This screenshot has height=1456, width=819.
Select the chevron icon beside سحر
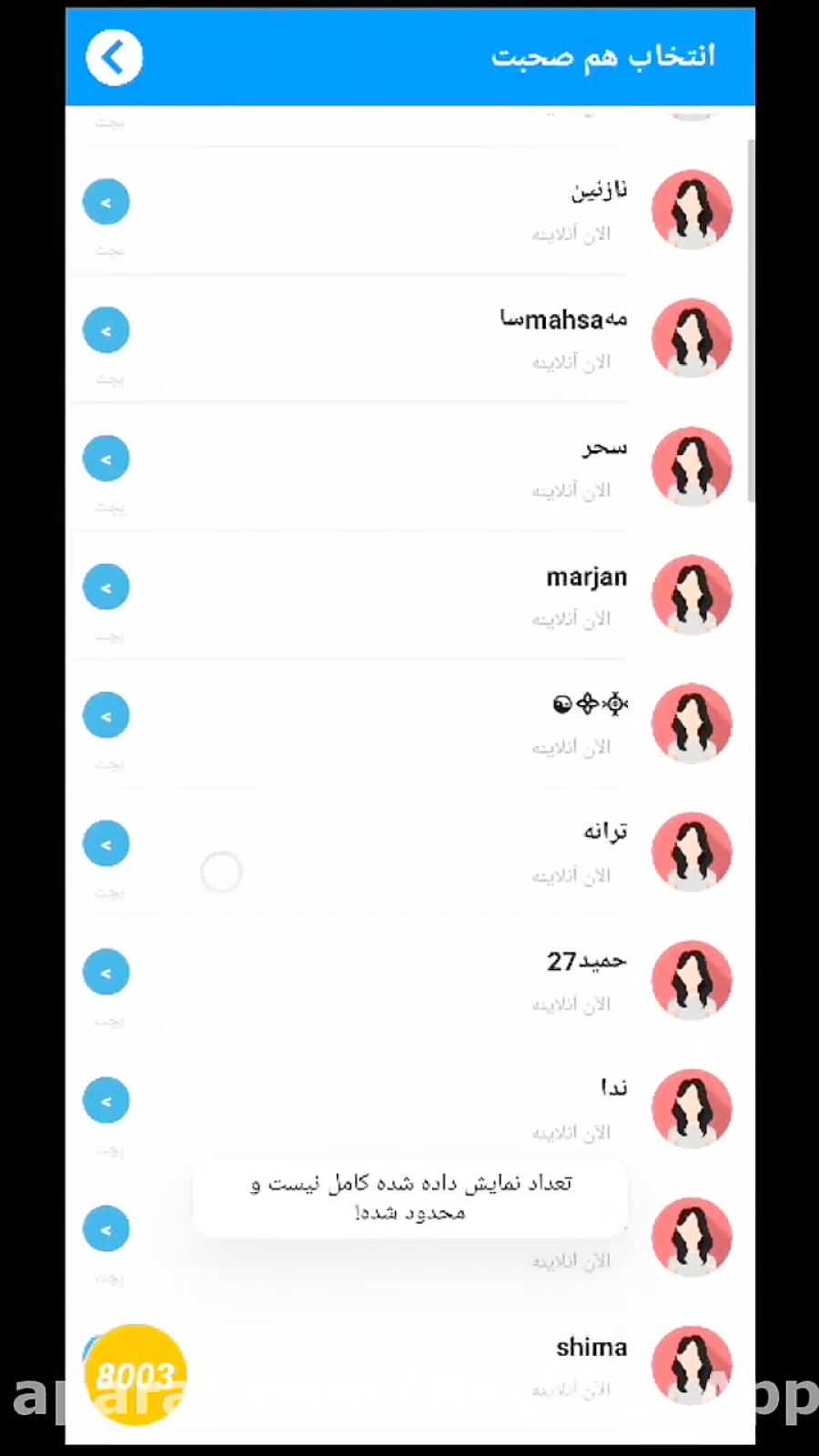(106, 458)
